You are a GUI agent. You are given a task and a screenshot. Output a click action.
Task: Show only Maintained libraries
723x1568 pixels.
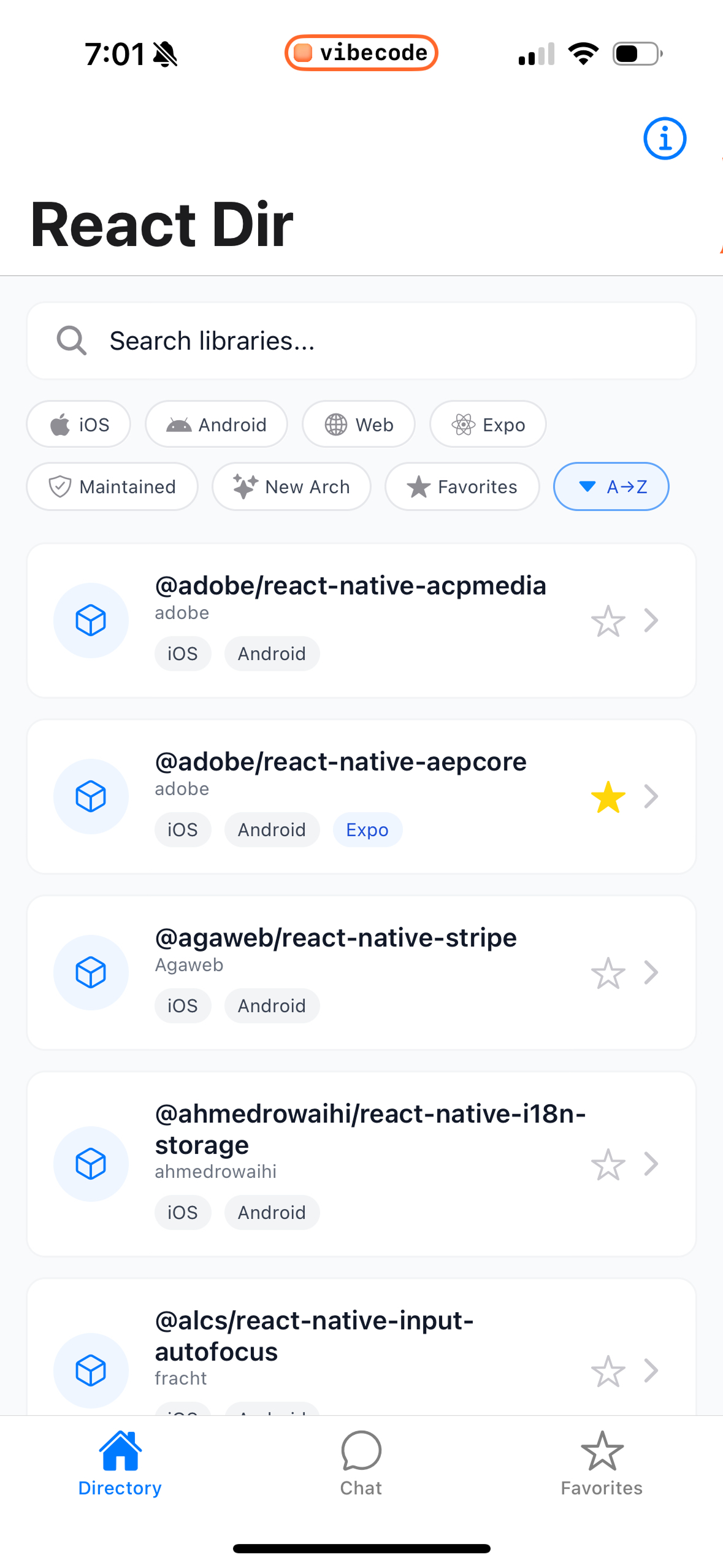coord(112,486)
